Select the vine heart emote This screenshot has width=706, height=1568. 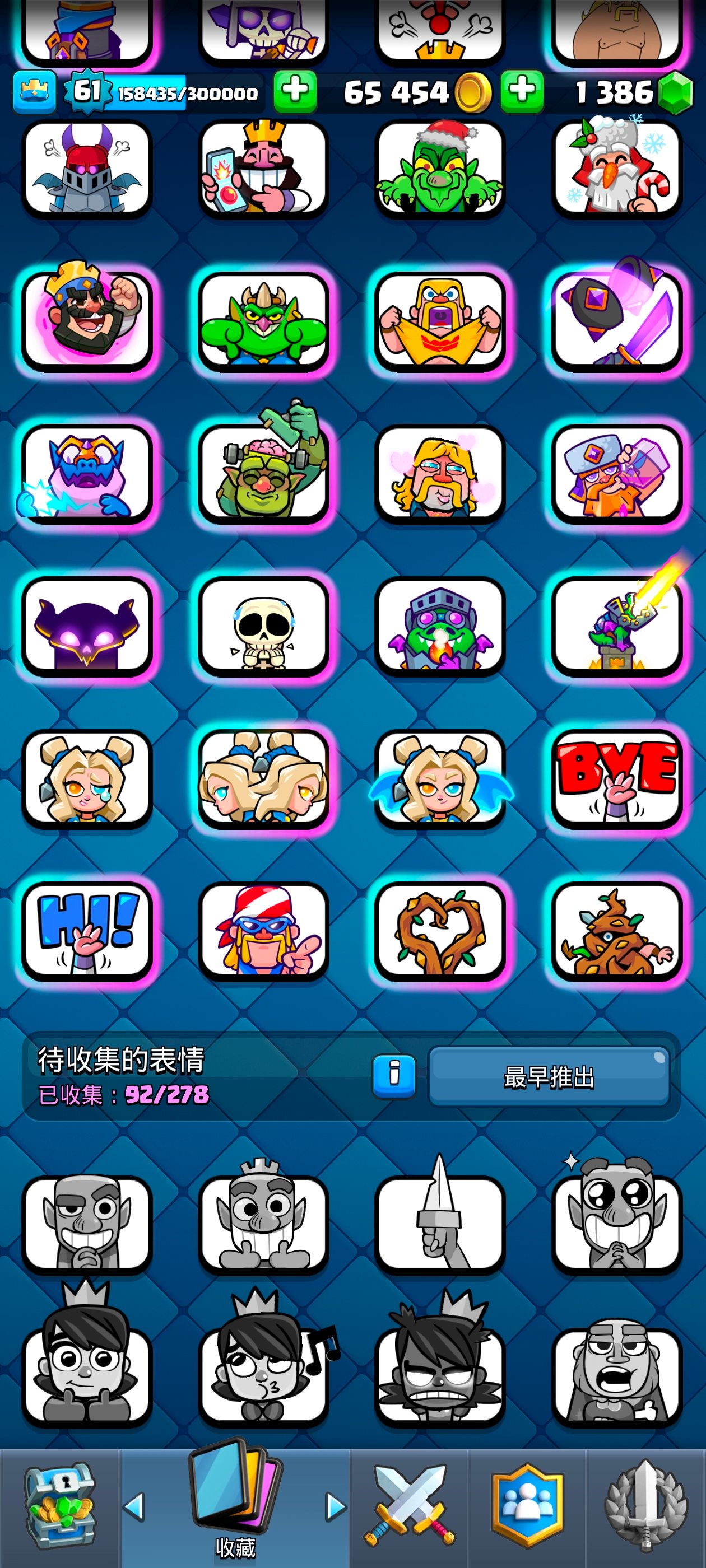point(440,930)
